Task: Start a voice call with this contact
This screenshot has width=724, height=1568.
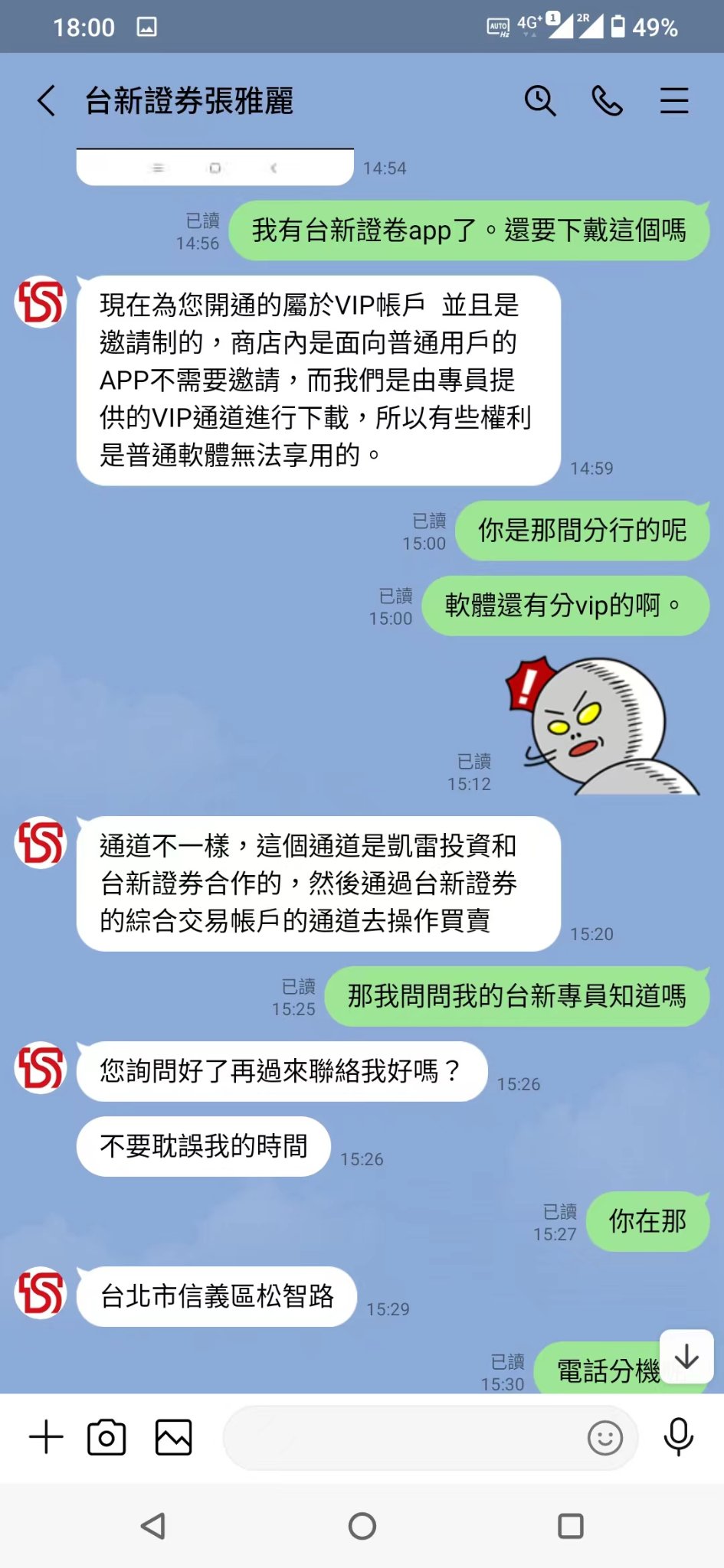Action: (x=607, y=100)
